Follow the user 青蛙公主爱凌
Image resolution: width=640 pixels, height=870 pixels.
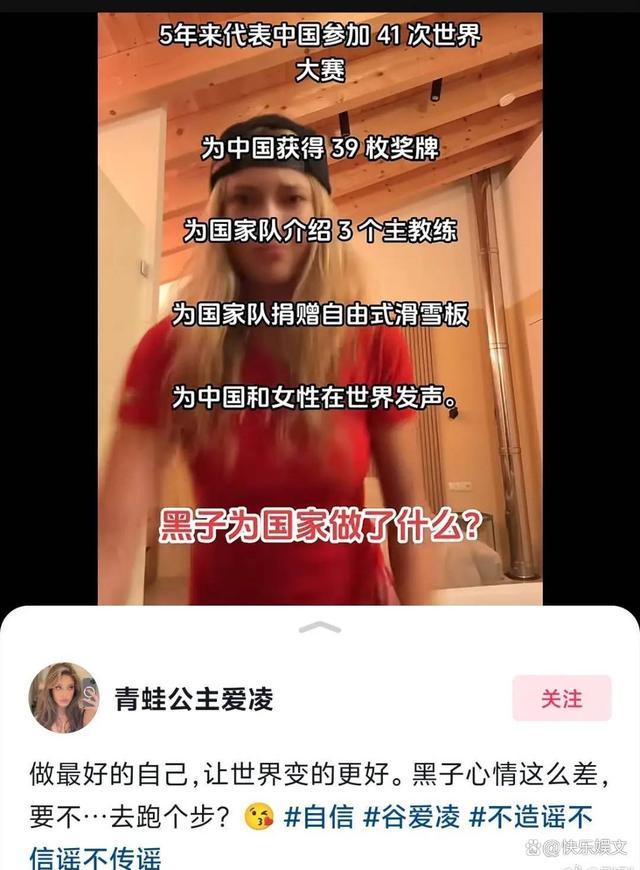tap(561, 698)
